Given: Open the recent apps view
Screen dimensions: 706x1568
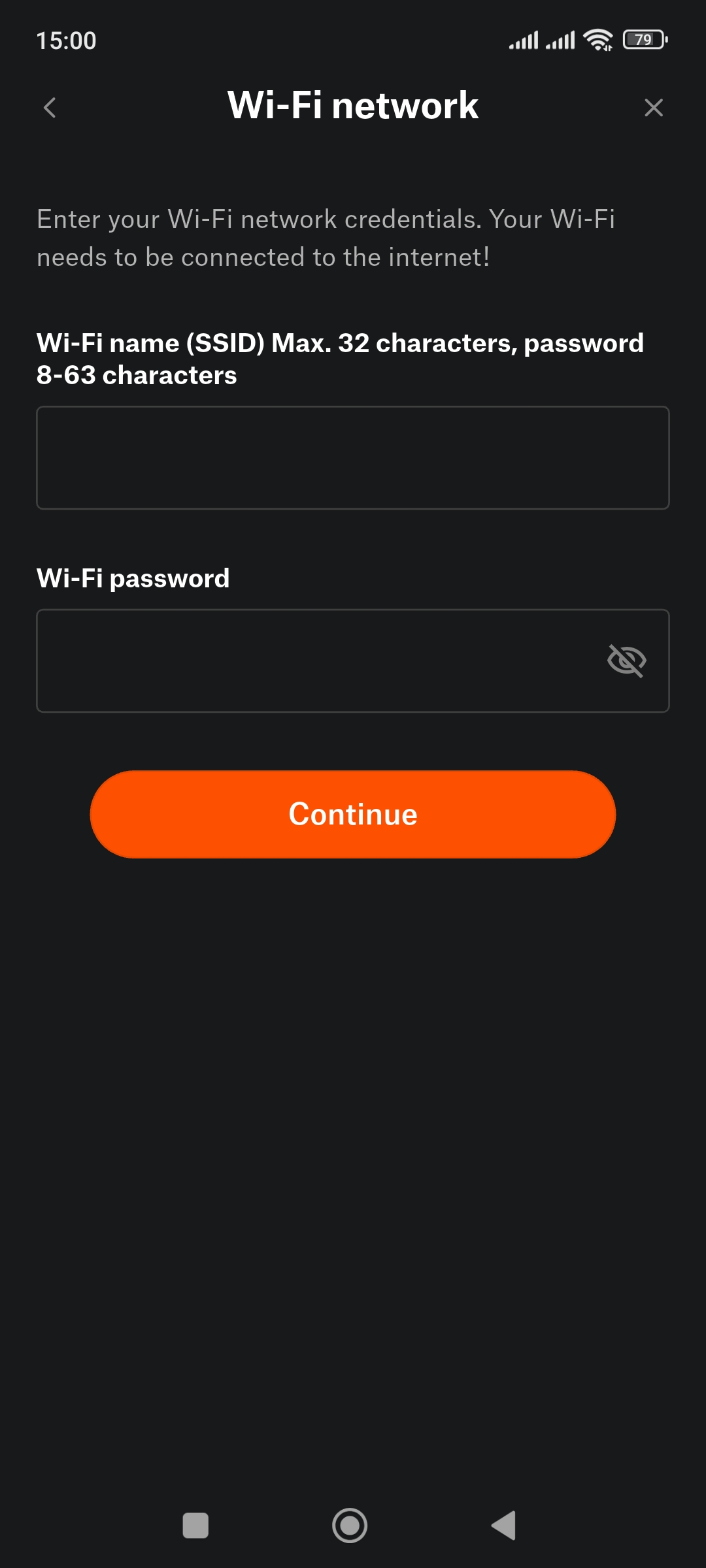Looking at the screenshot, I should point(195,1526).
